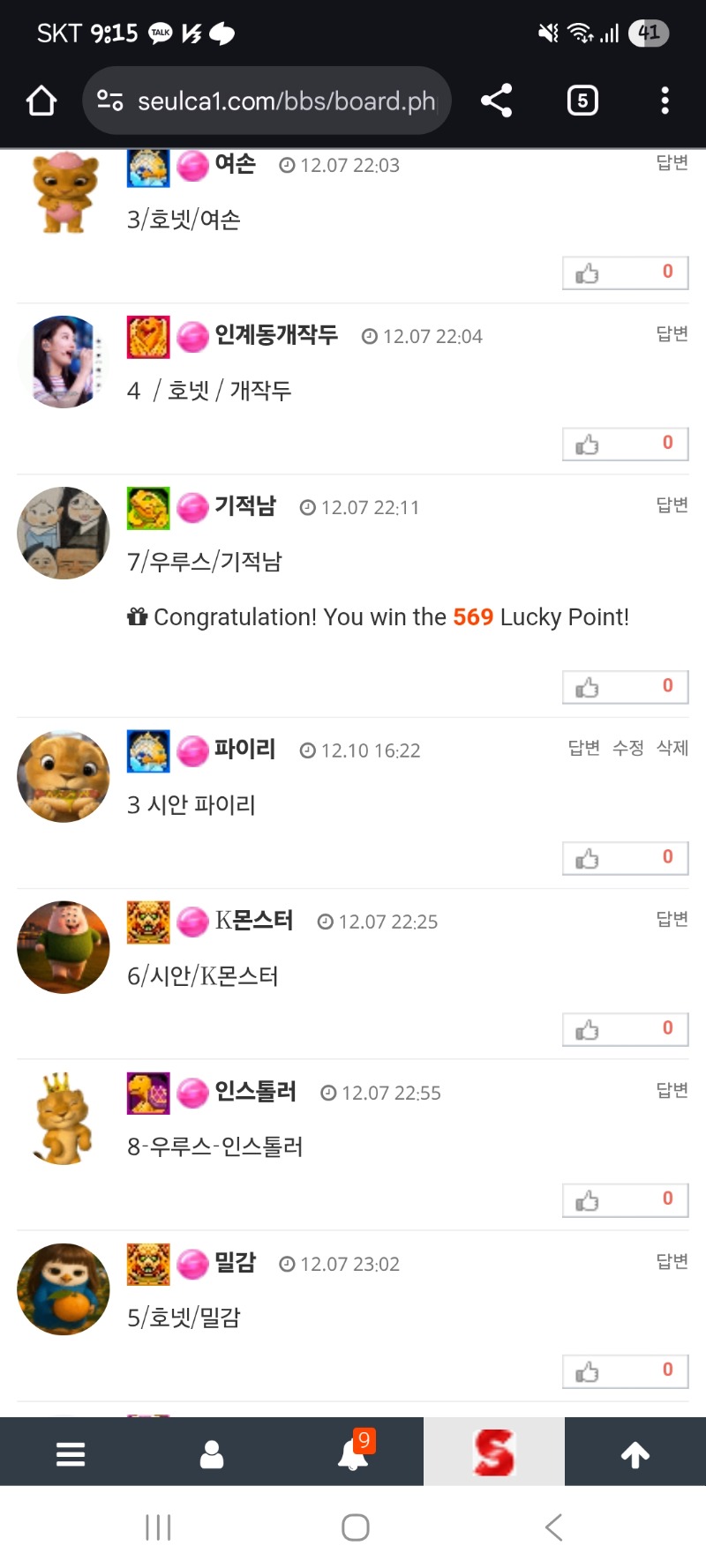Tap site permissions icon in address bar

[108, 101]
